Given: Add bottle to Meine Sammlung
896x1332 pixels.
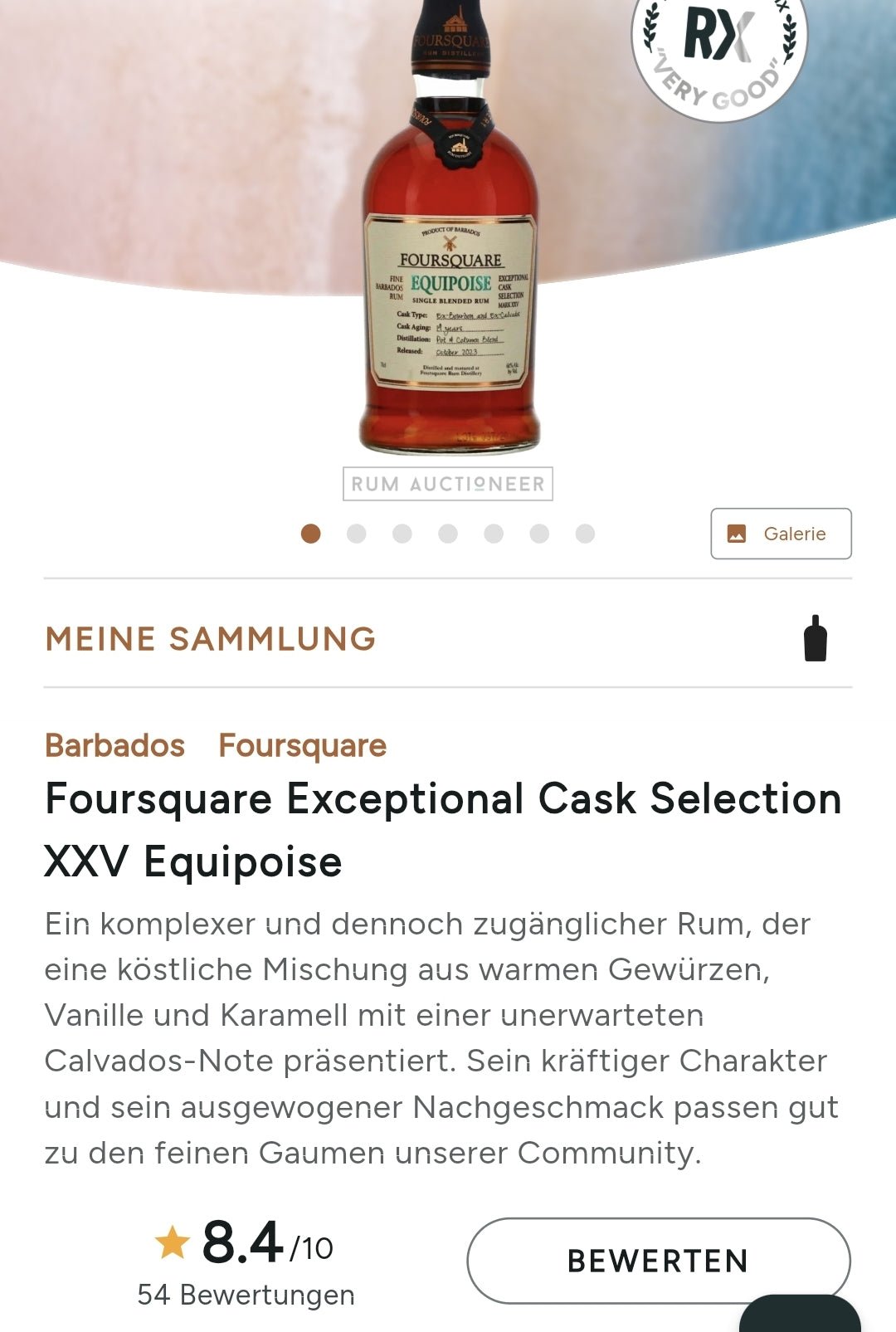Looking at the screenshot, I should click(815, 639).
